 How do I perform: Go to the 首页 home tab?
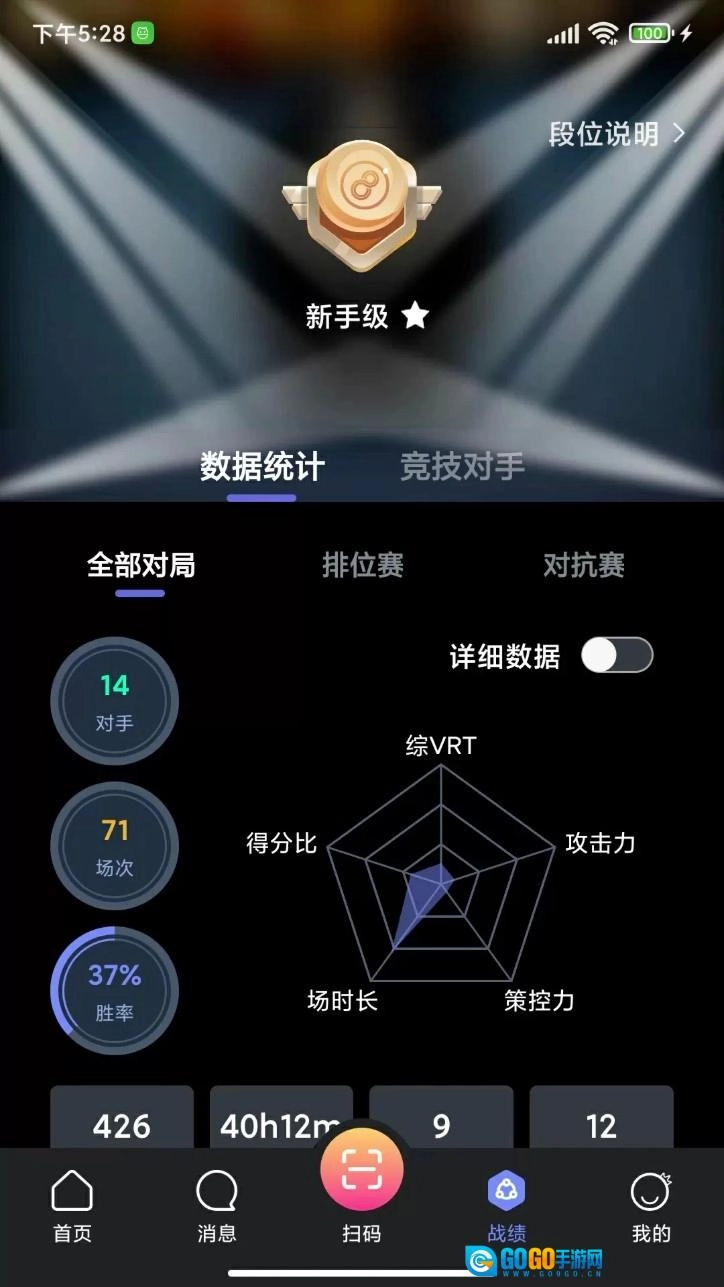[x=72, y=1206]
